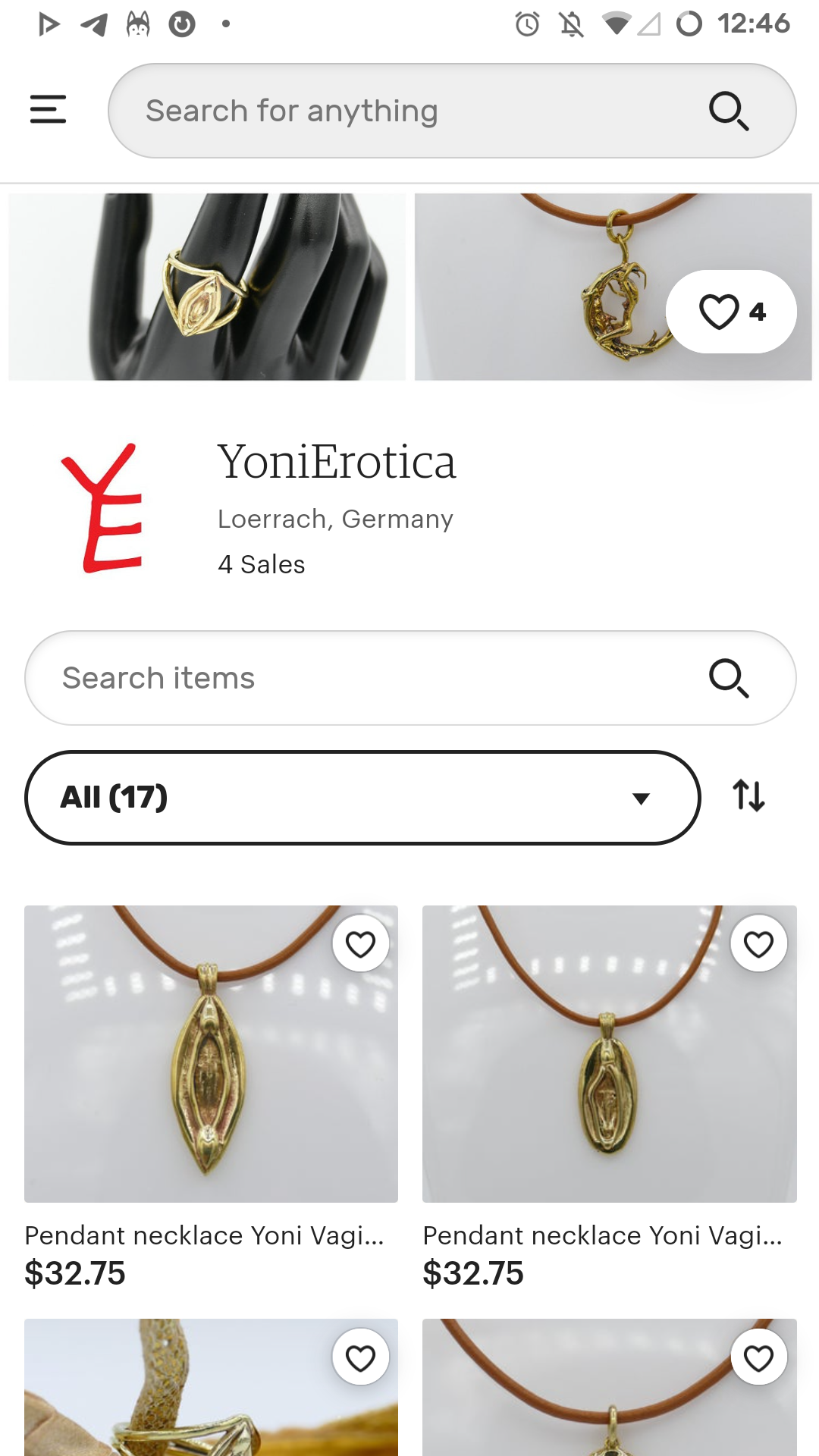Open the long pointed pendant necklace listing
The height and width of the screenshot is (1456, 819).
pos(211,1054)
